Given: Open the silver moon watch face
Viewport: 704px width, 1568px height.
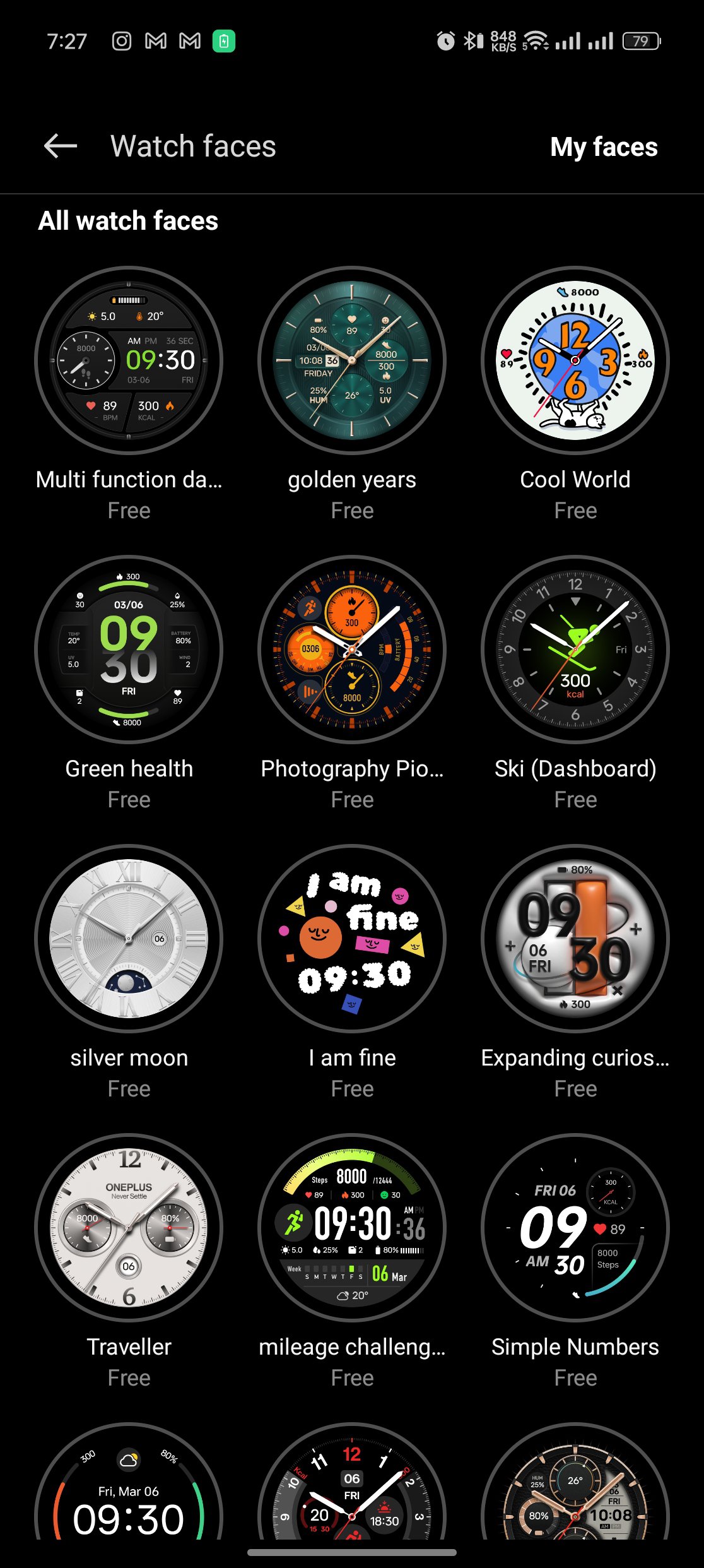Looking at the screenshot, I should (129, 939).
